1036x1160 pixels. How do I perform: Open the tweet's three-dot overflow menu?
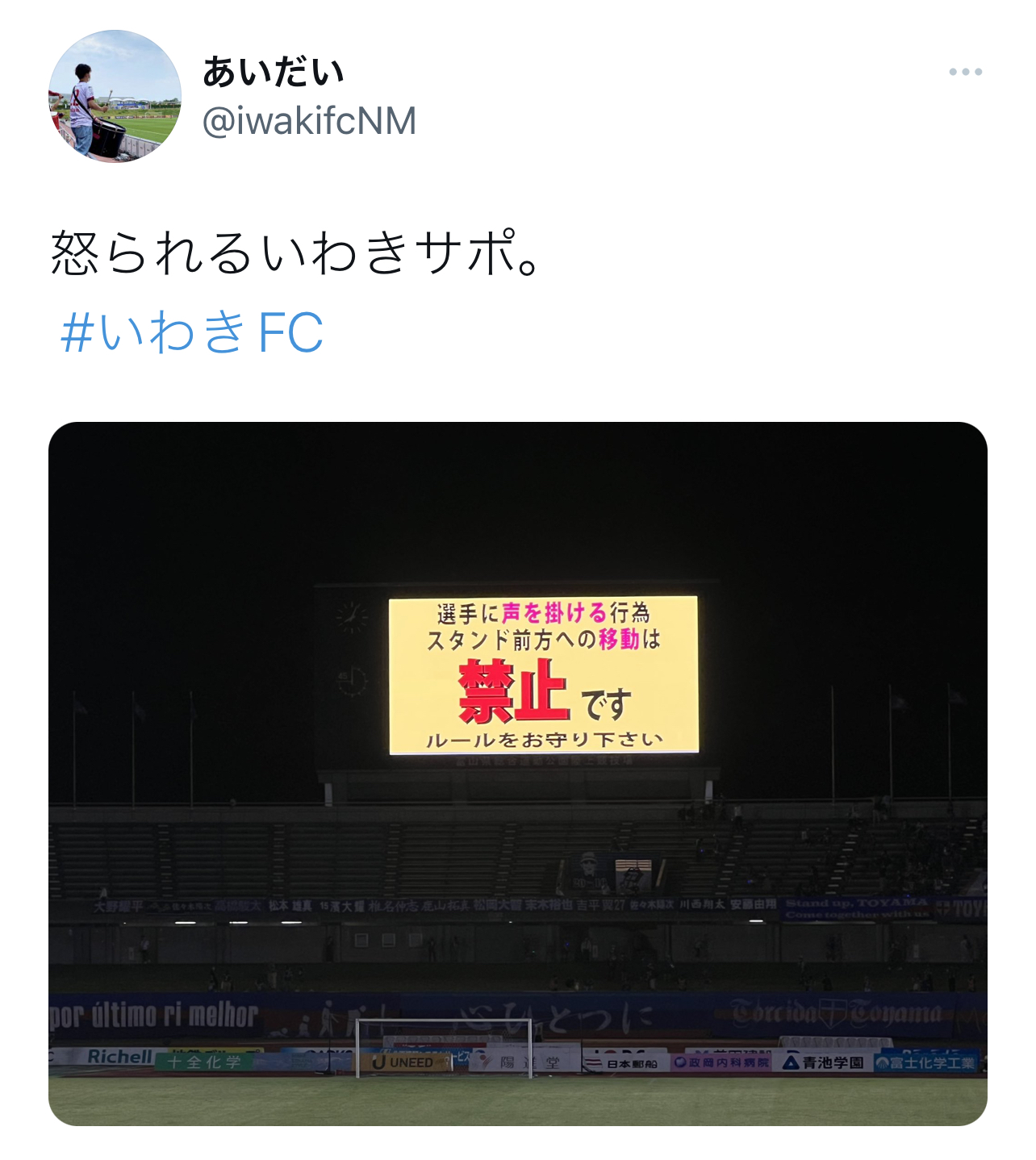965,72
